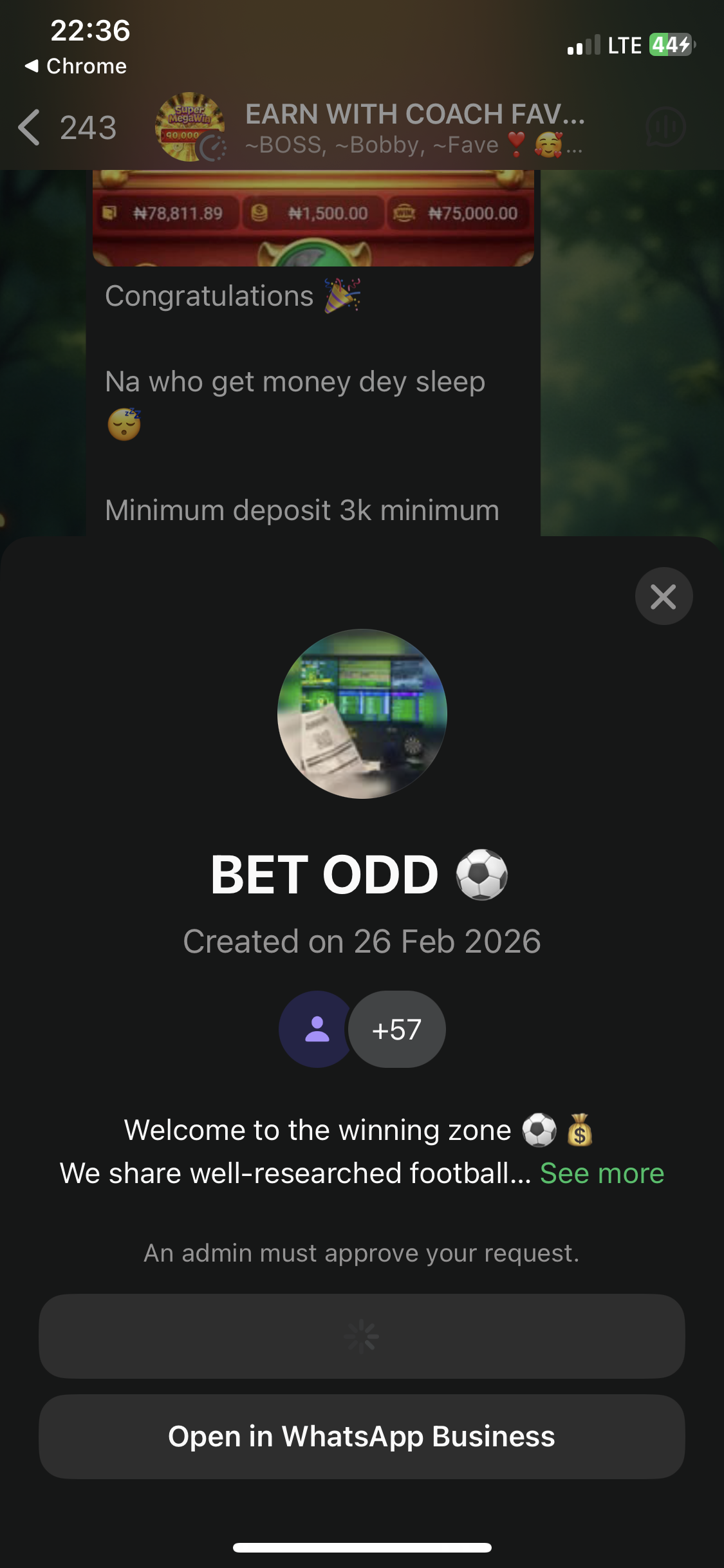Open in WhatsApp Business
This screenshot has height=1568, width=724.
tap(362, 1436)
